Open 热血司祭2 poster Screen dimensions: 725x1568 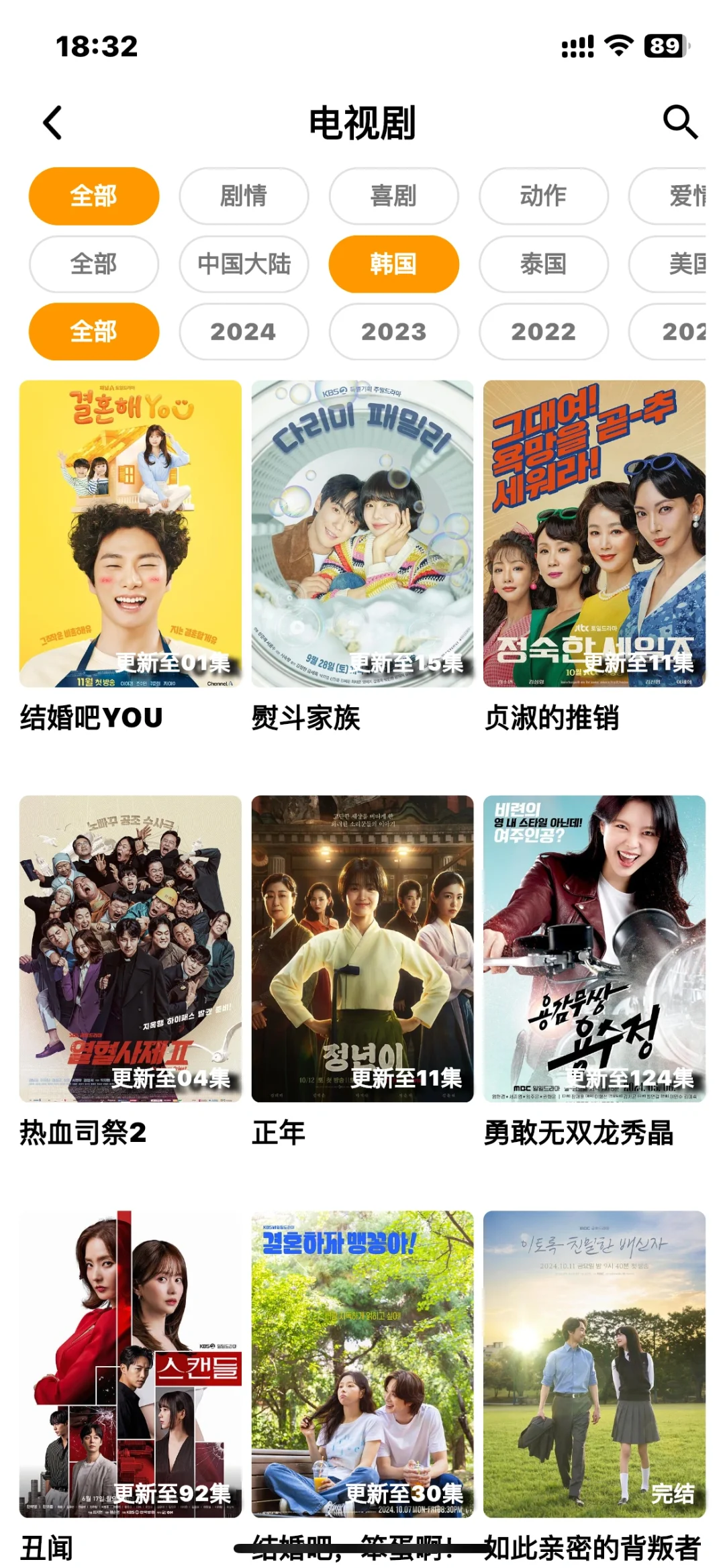tap(130, 949)
